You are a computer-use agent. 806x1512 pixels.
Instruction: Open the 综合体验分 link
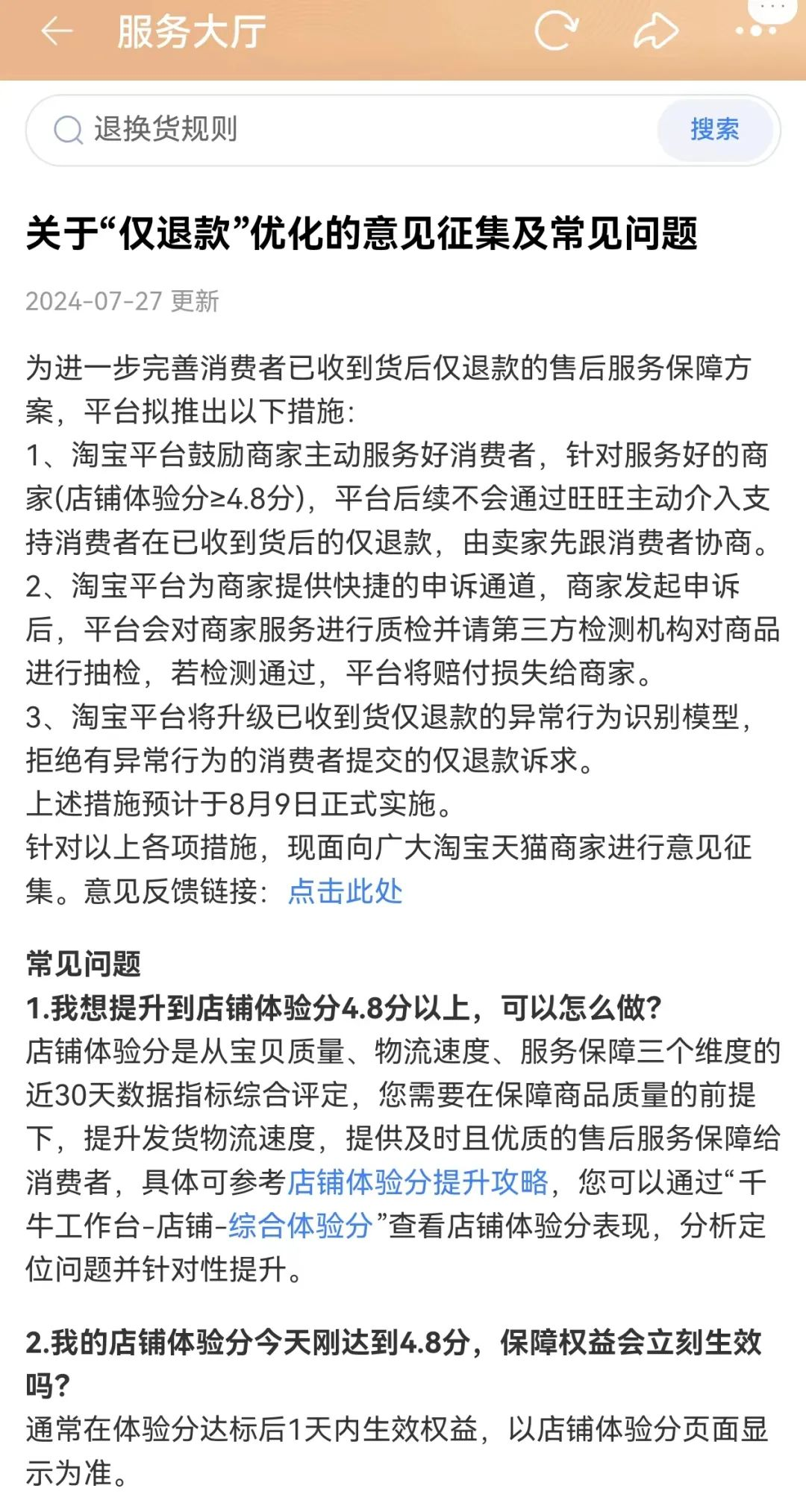point(300,1226)
